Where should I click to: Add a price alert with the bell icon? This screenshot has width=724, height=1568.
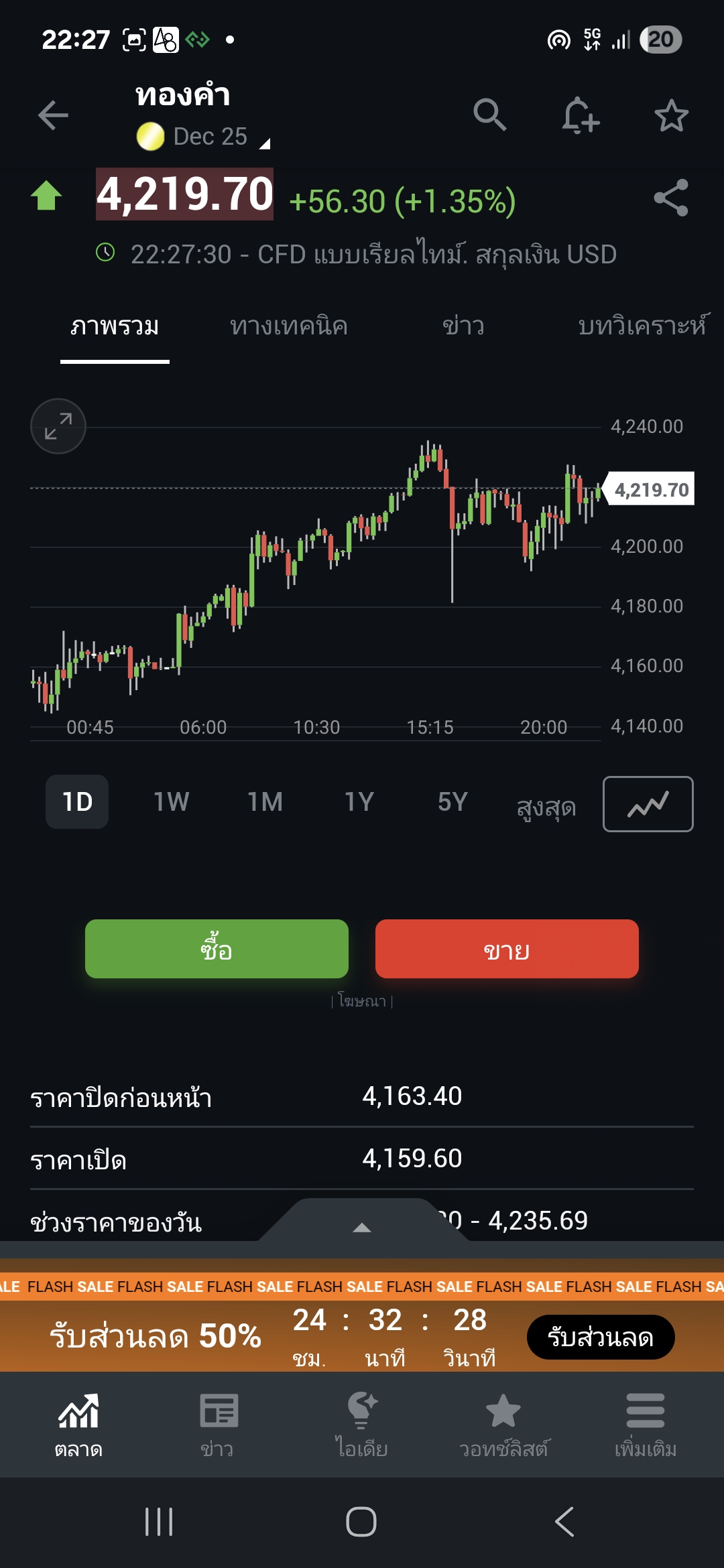[x=580, y=115]
